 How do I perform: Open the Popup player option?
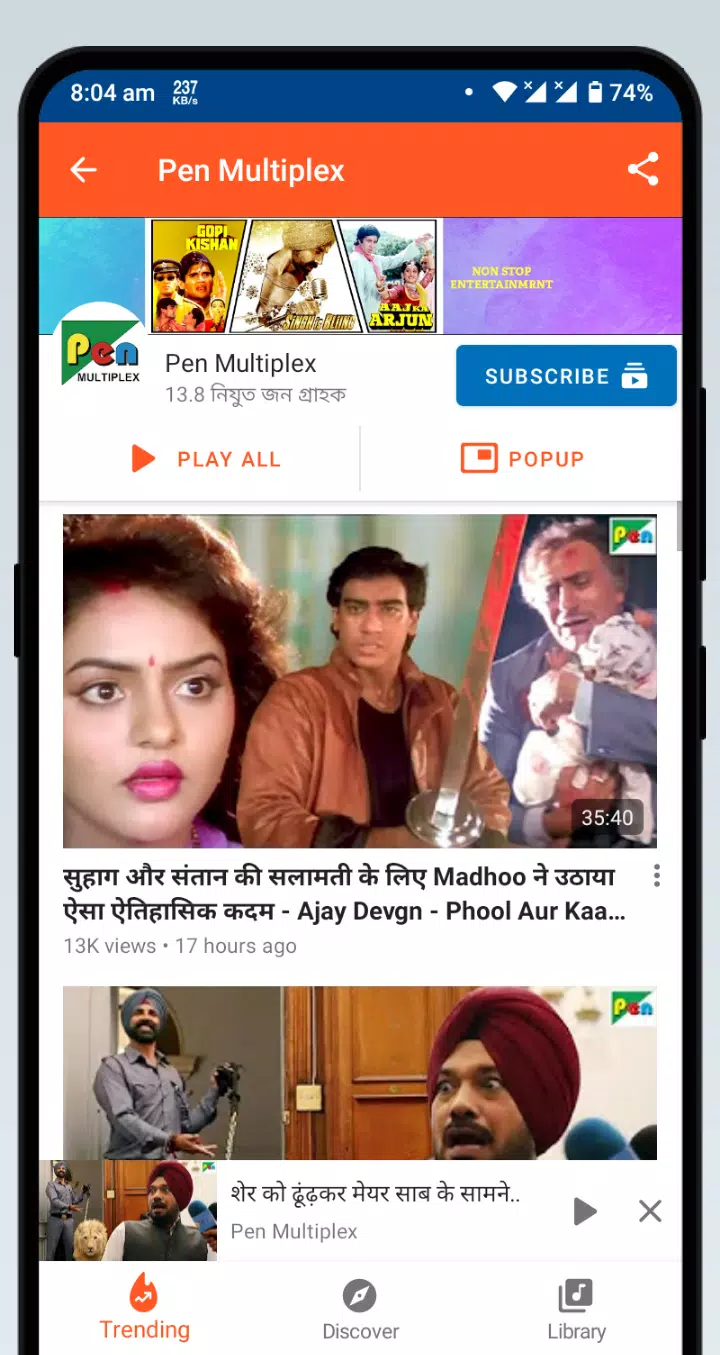(x=521, y=459)
